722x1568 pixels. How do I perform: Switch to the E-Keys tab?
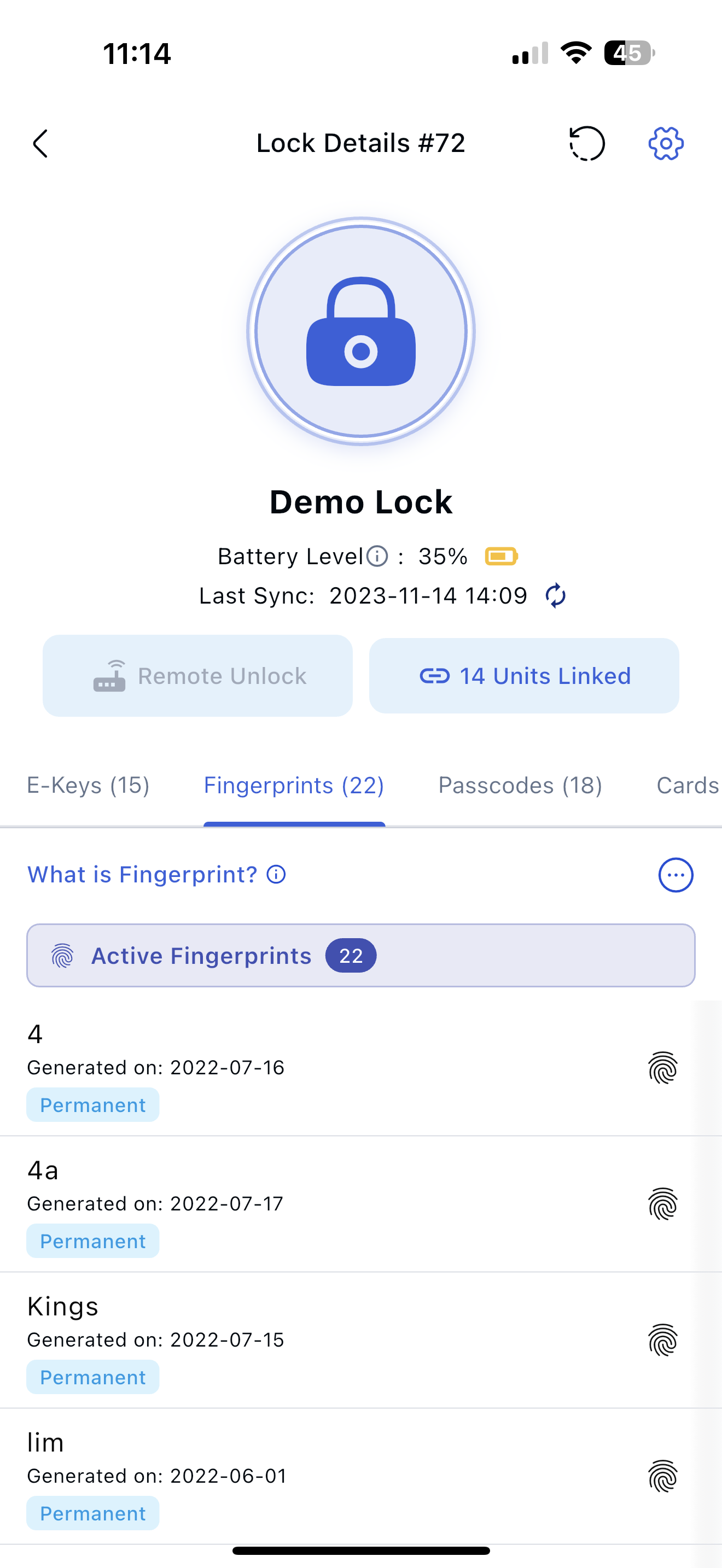point(88,785)
